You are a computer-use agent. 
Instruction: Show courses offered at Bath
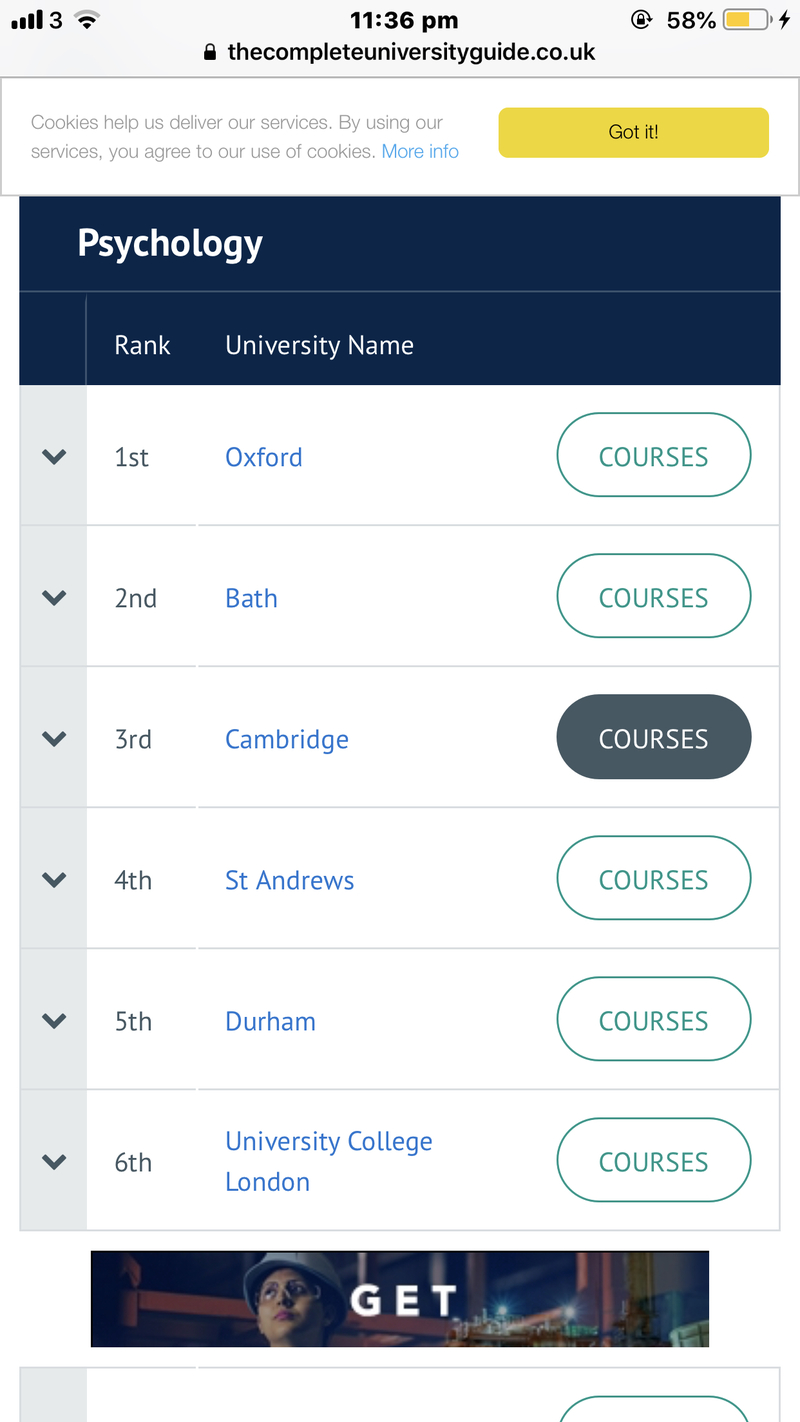[653, 596]
